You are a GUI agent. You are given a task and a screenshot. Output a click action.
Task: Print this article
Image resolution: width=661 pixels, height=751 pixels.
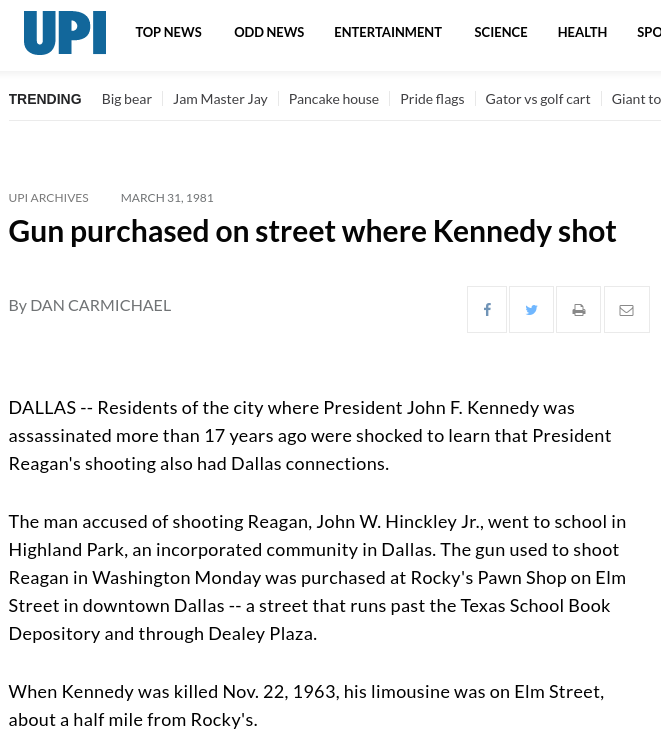point(579,310)
